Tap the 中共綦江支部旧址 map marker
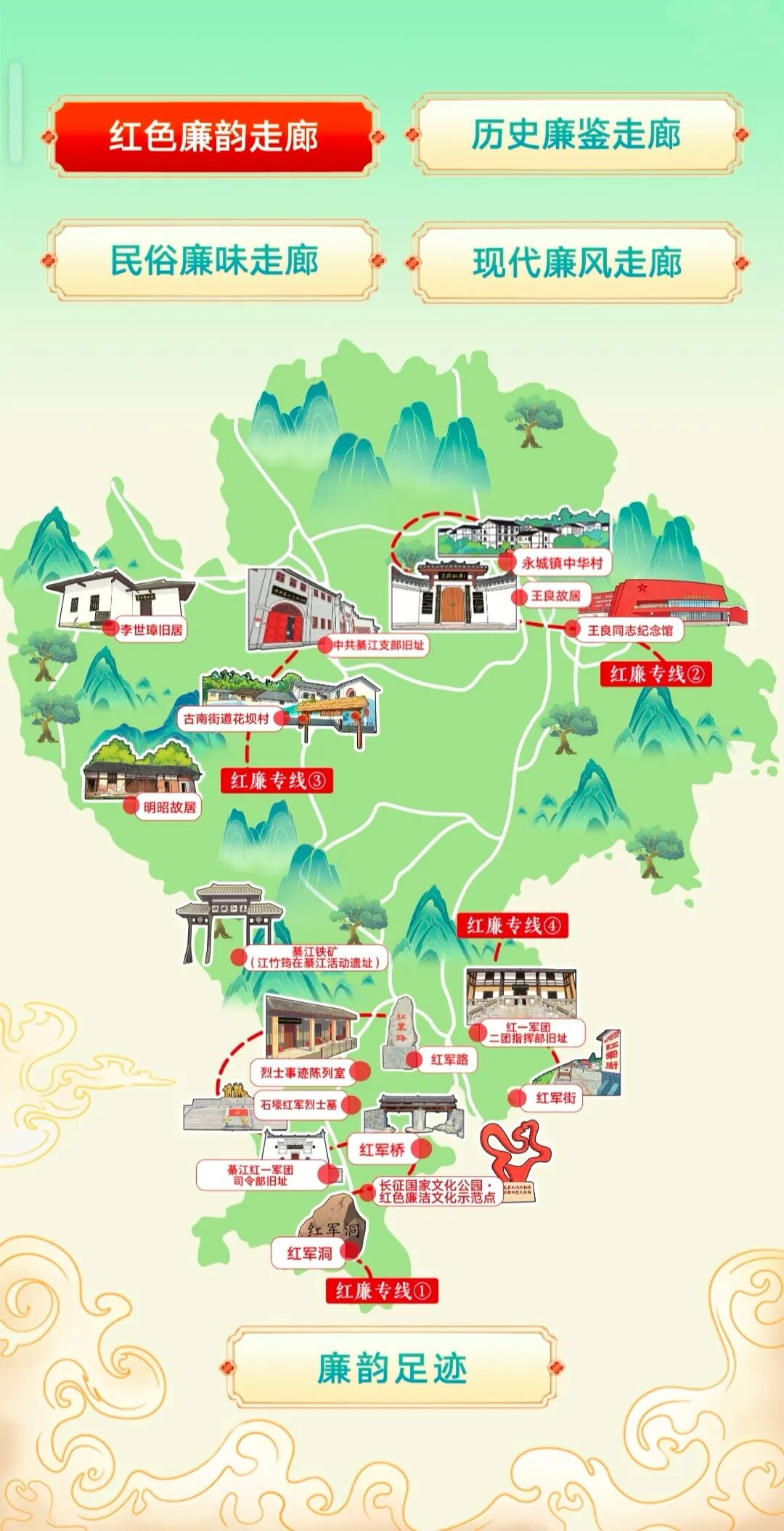This screenshot has height=1531, width=784. 371,644
